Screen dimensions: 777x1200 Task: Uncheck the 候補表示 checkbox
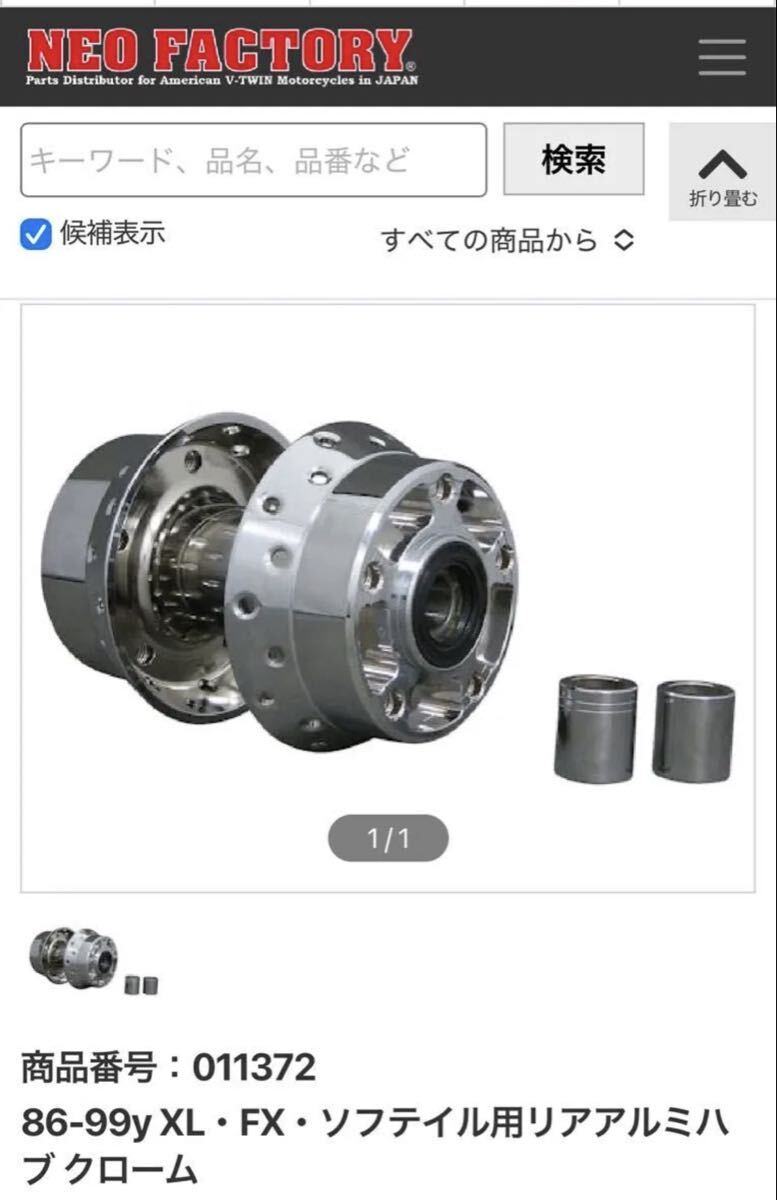click(x=36, y=236)
